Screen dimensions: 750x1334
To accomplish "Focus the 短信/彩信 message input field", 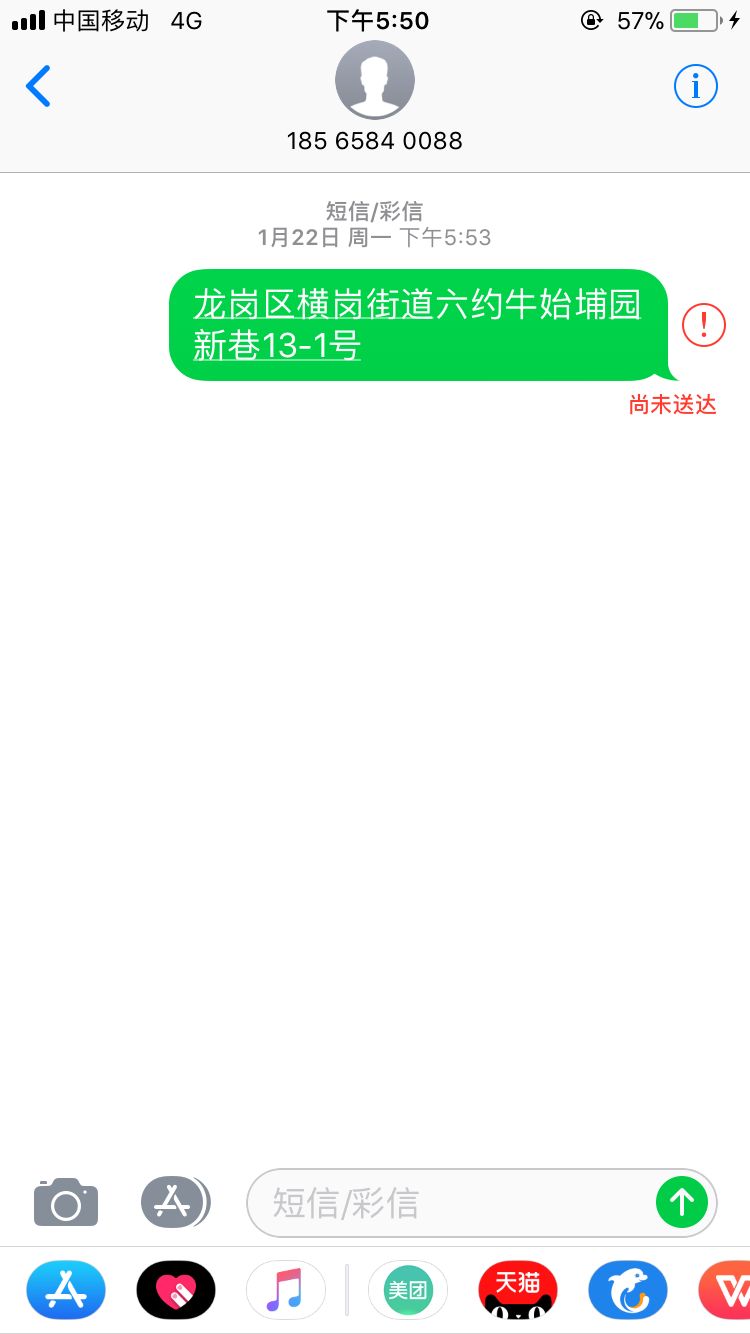I will pyautogui.click(x=450, y=1202).
